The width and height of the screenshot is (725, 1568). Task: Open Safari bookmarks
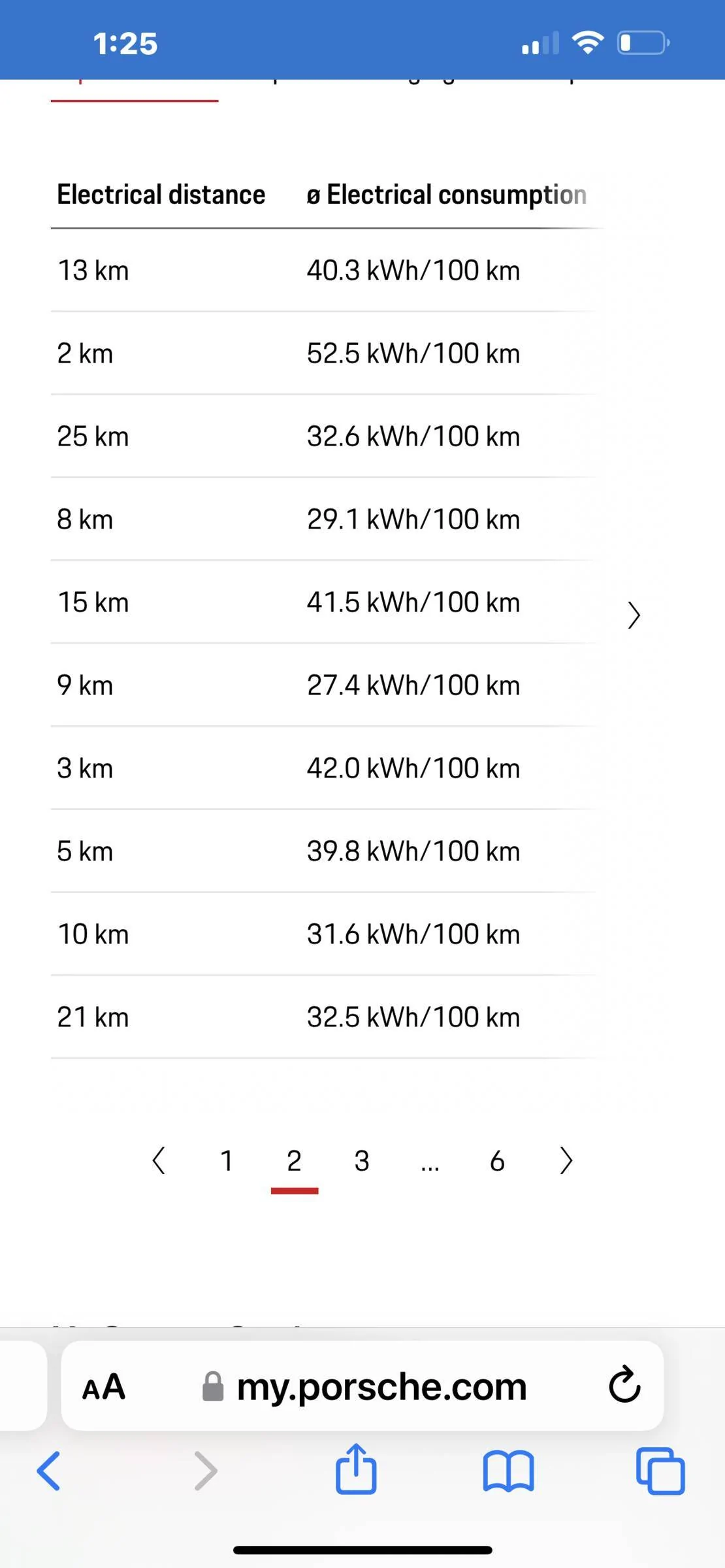click(508, 1472)
